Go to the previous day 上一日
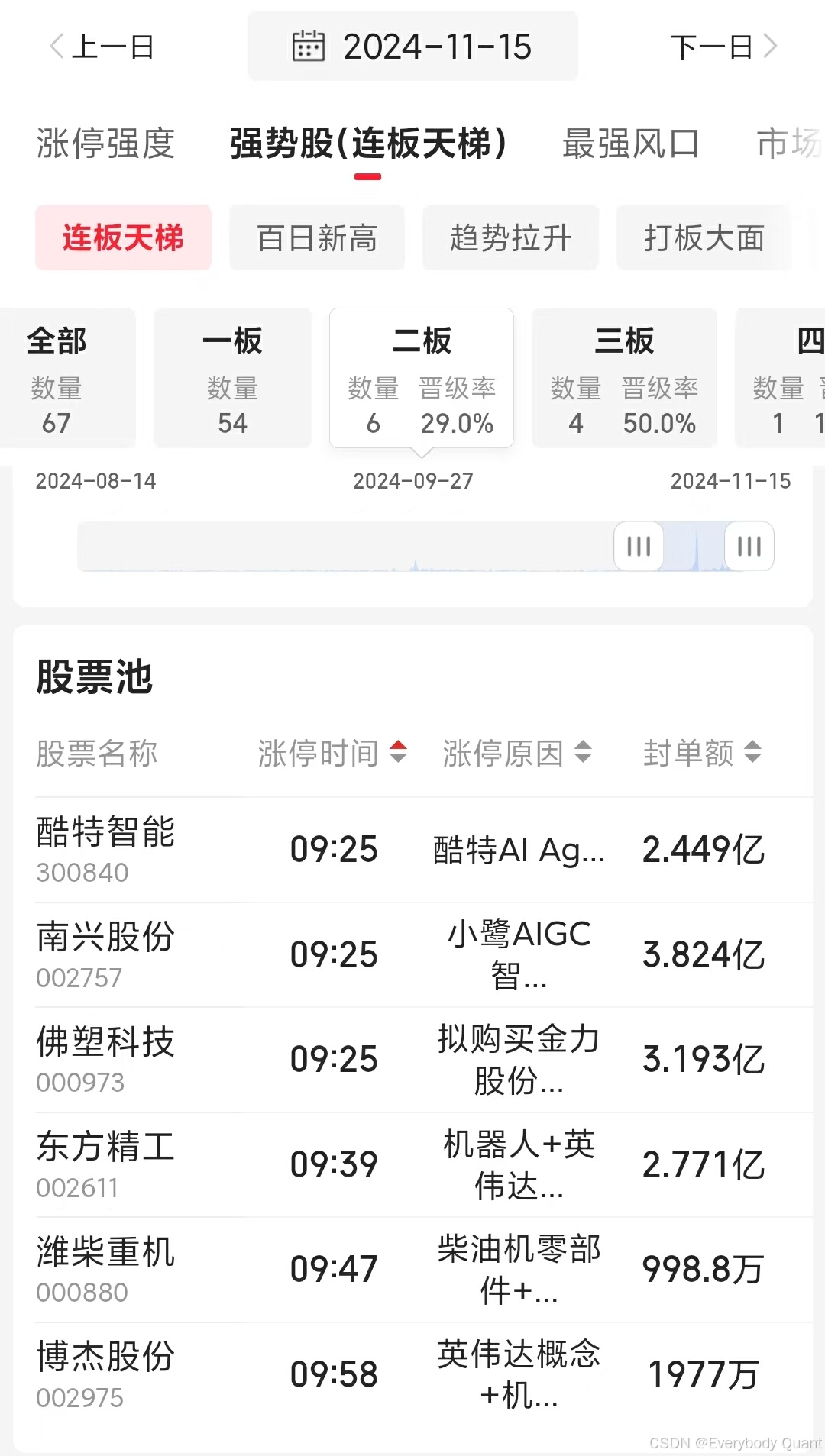Screen dimensions: 825x1456 [x=102, y=47]
